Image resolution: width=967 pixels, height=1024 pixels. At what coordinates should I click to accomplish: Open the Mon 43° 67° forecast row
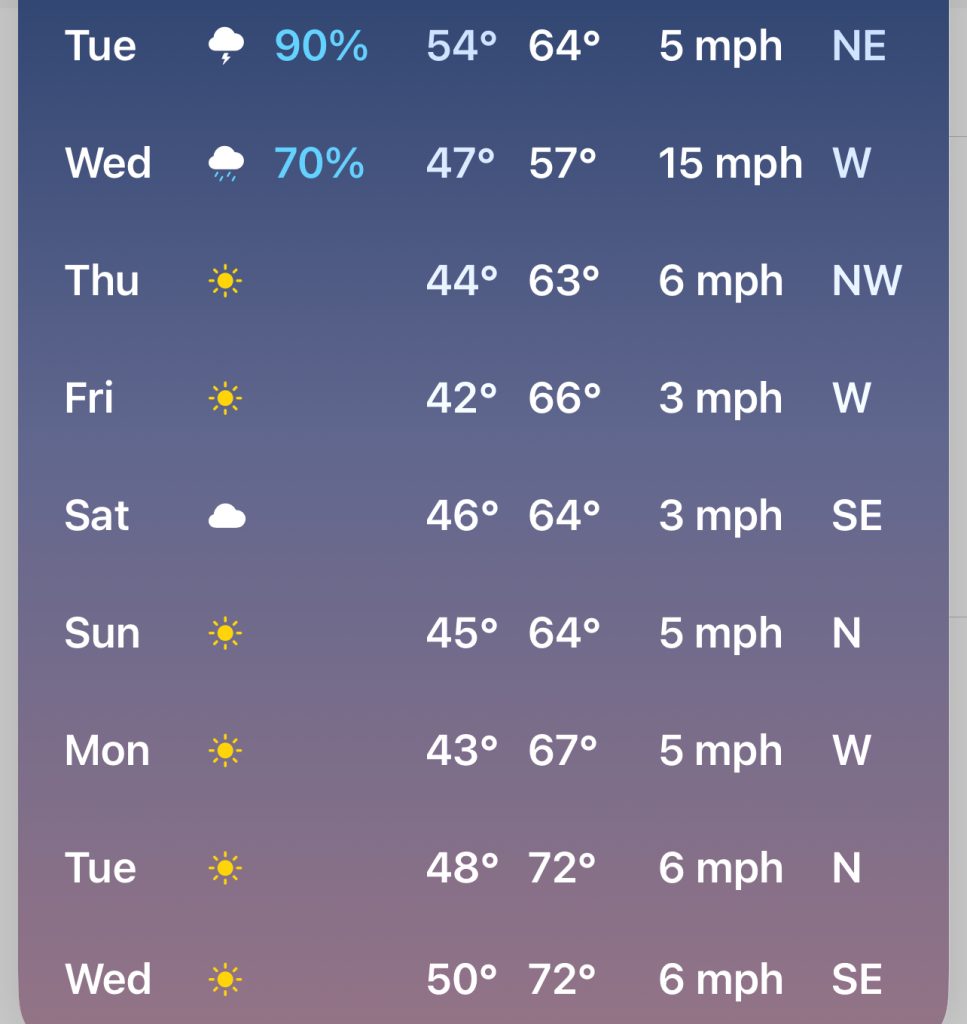[483, 750]
